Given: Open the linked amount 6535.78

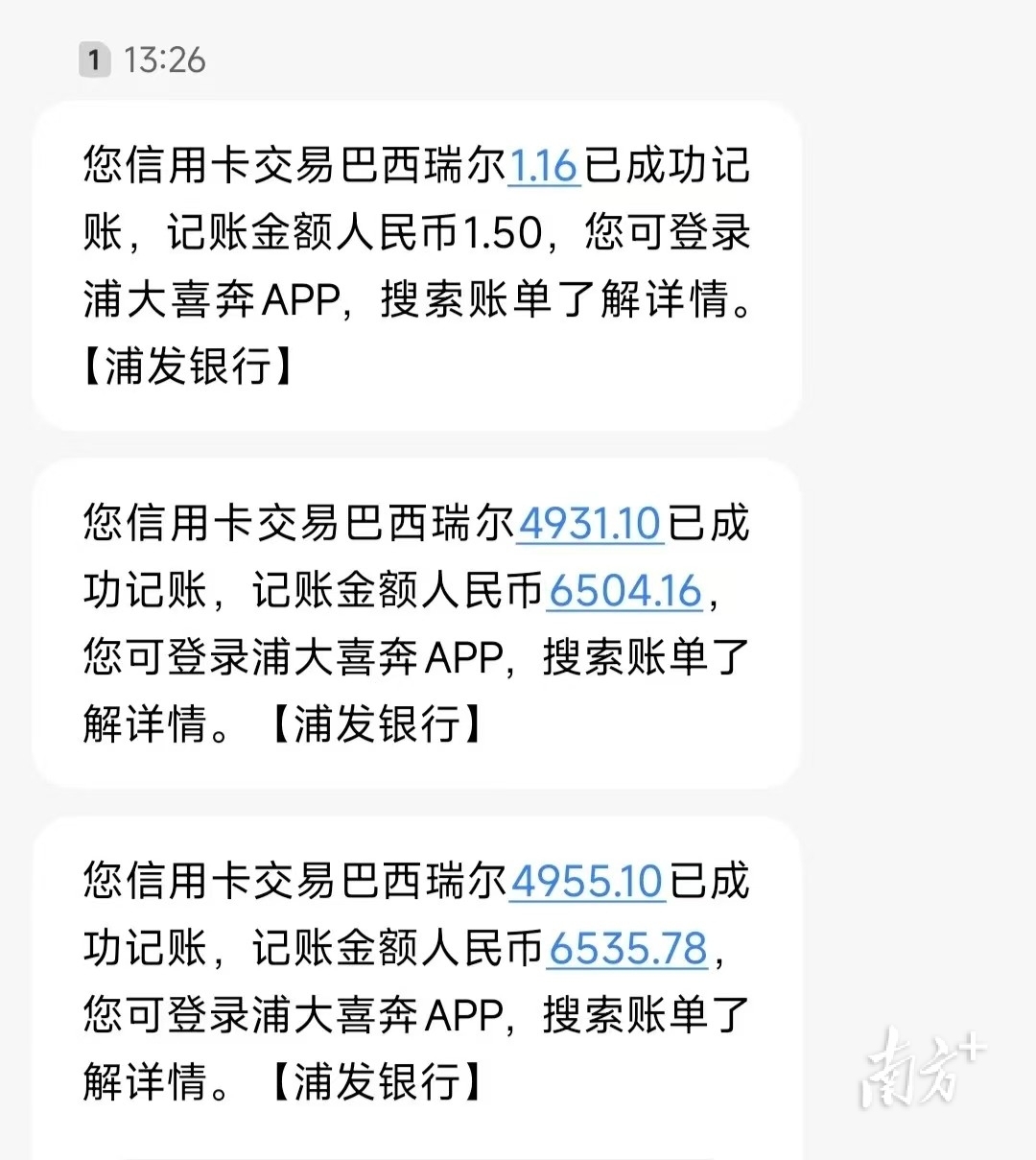Looking at the screenshot, I should tap(628, 949).
